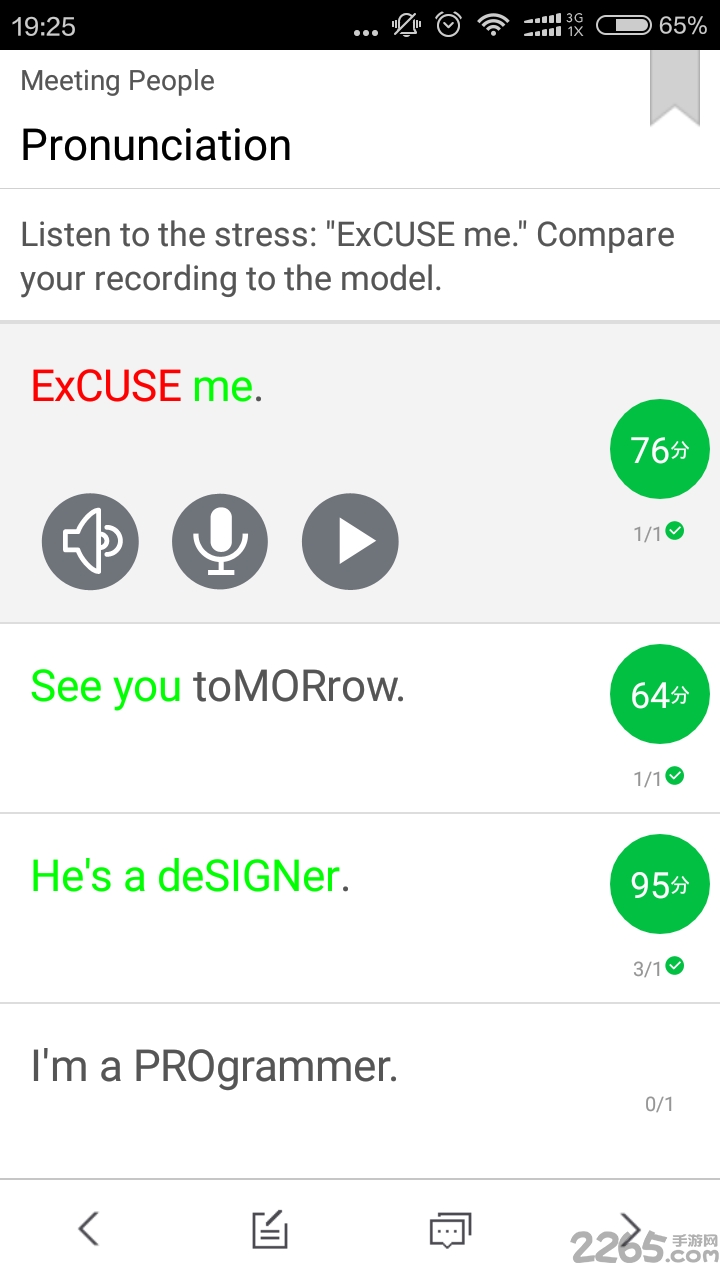Record your voice with the microphone
The width and height of the screenshot is (720, 1280).
pyautogui.click(x=220, y=541)
